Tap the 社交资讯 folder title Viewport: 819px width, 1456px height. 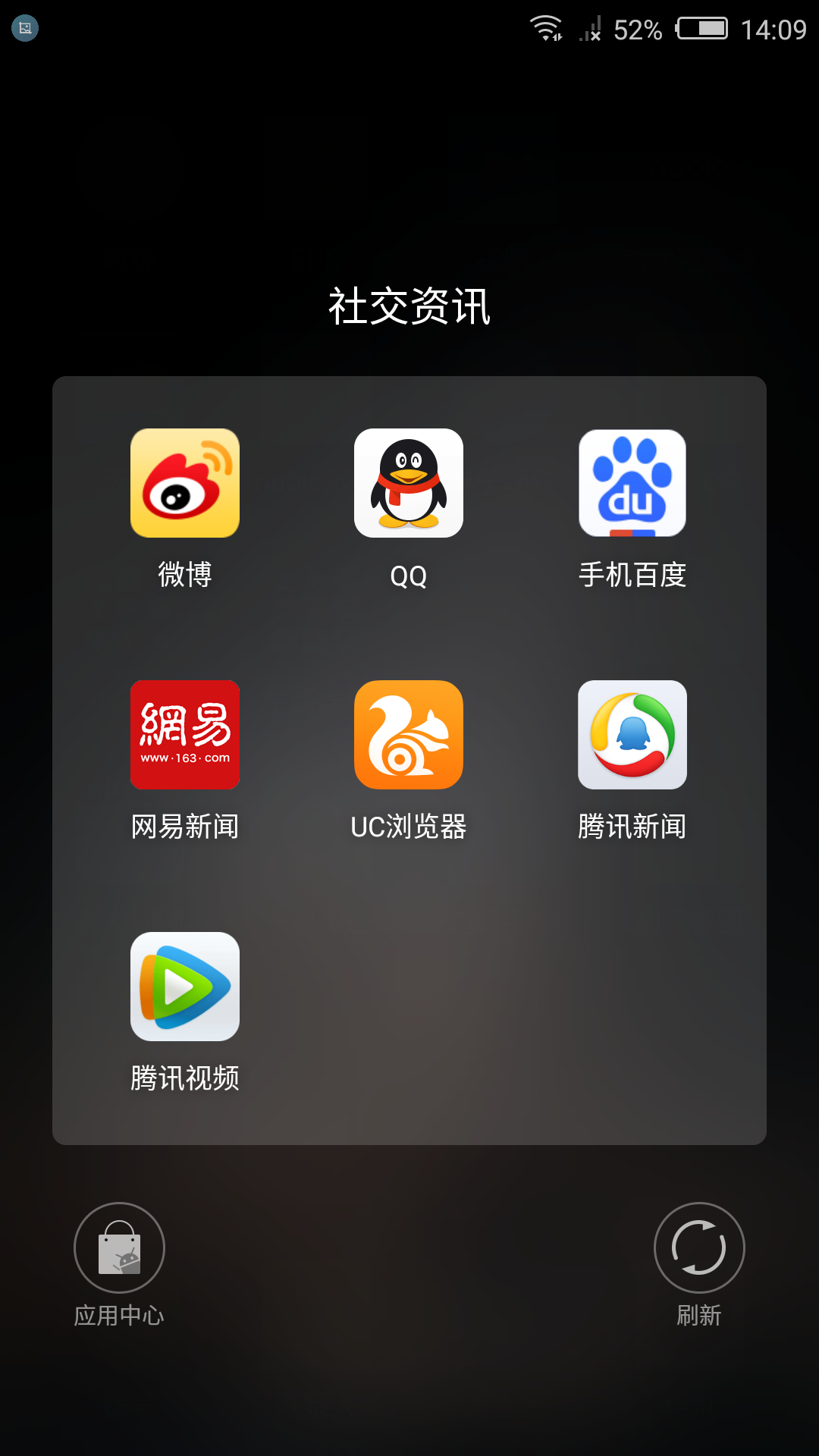409,306
